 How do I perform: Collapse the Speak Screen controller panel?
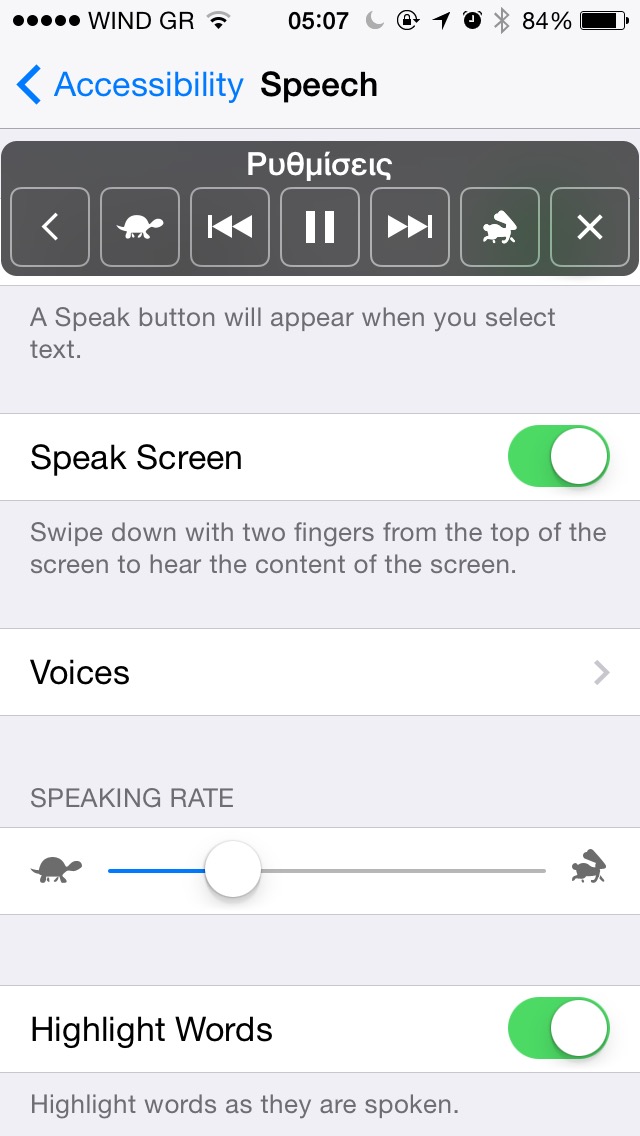tap(50, 228)
